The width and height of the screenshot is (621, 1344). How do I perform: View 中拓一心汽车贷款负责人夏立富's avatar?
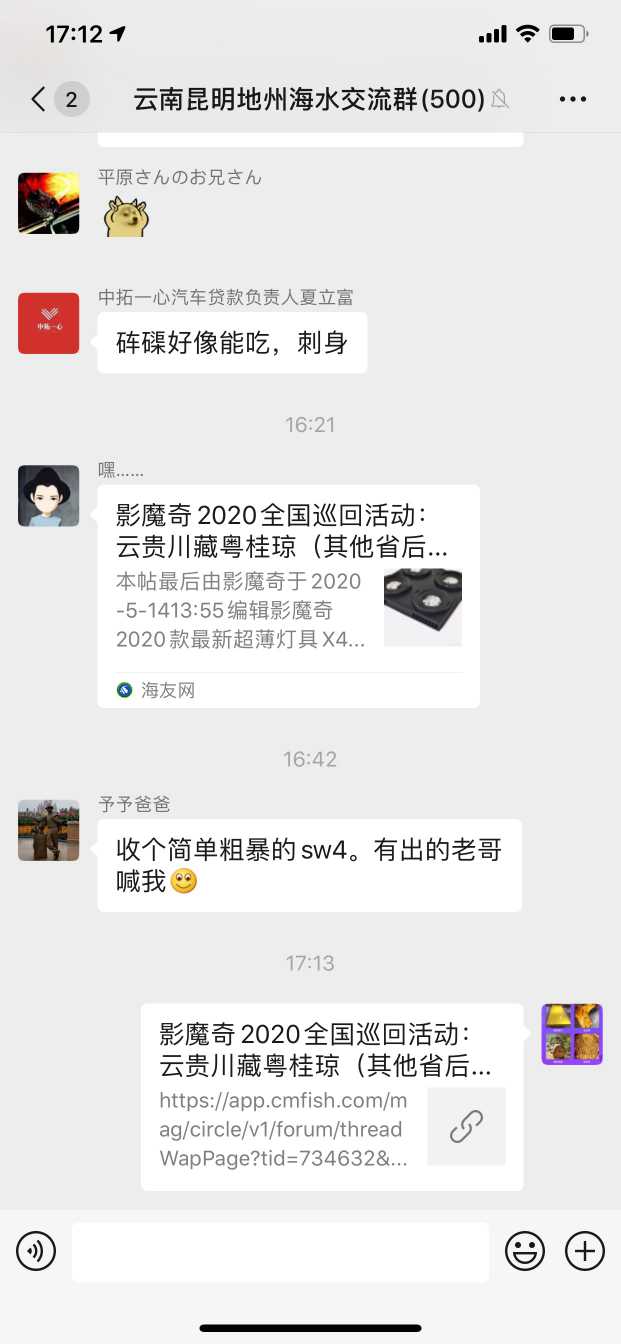48,323
